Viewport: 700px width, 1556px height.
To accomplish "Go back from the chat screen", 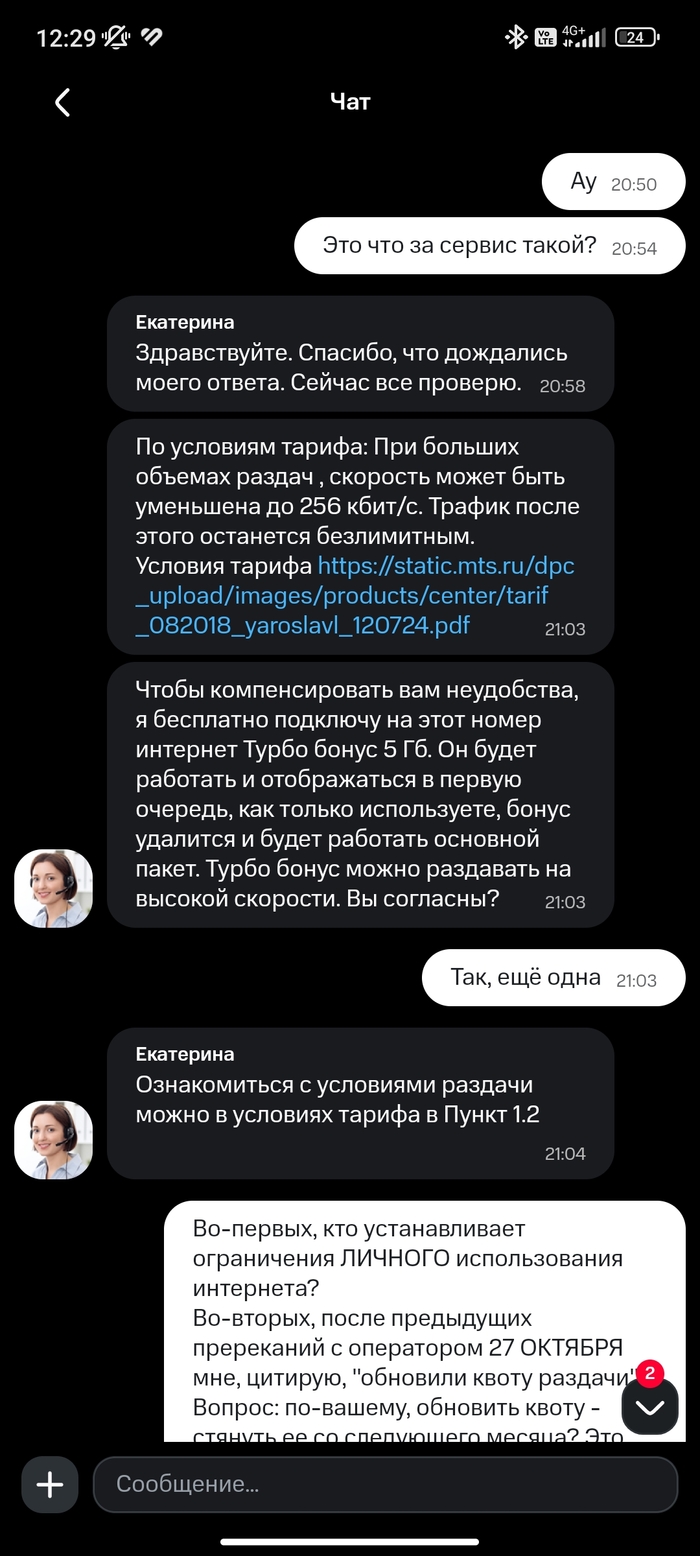I will click(62, 102).
